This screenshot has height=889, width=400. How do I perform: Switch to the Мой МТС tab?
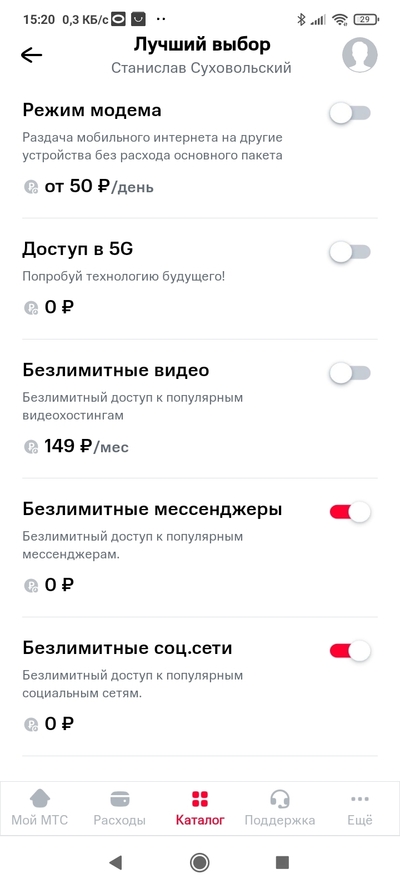pyautogui.click(x=40, y=808)
